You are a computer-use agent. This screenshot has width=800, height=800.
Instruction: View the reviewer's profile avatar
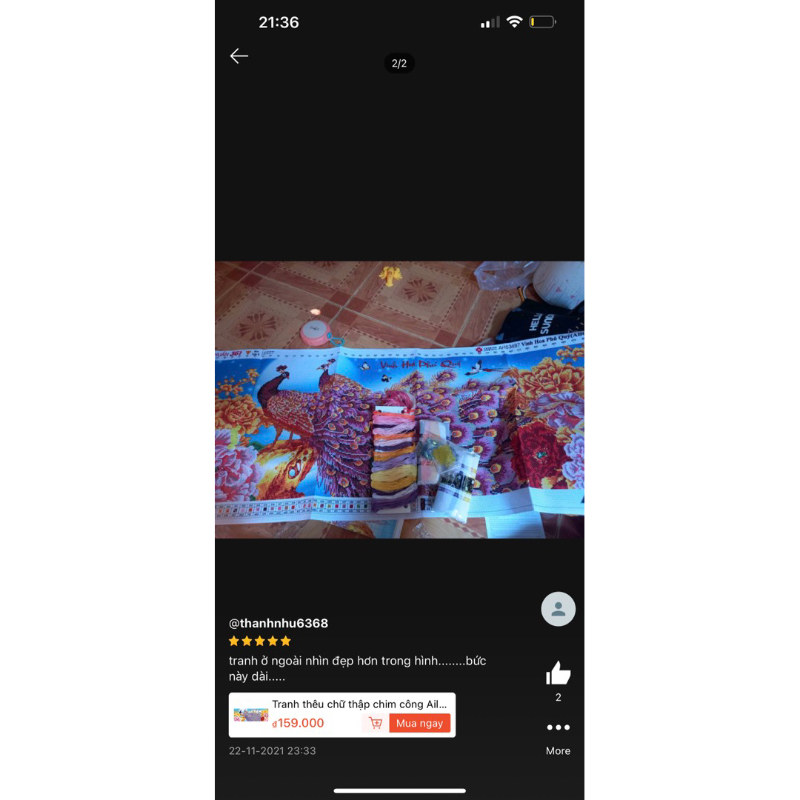point(558,609)
